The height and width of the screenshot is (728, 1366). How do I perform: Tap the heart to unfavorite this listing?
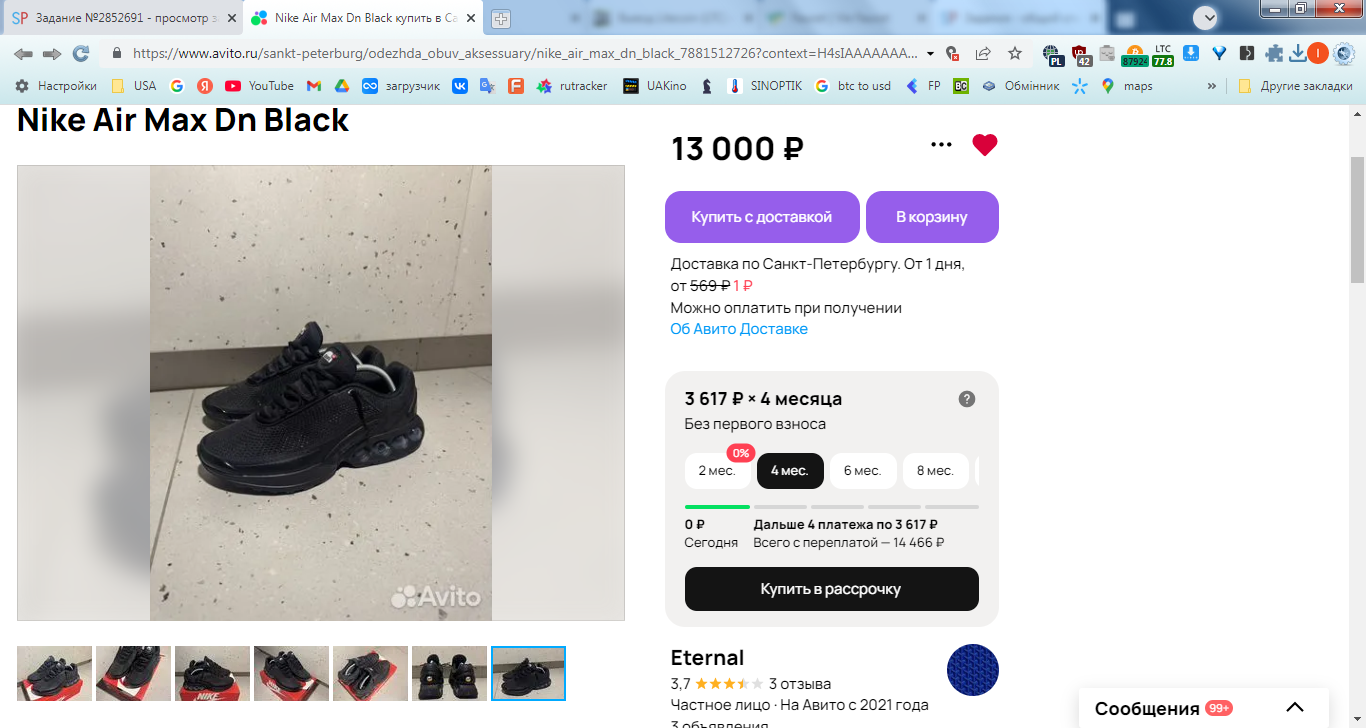(x=985, y=145)
